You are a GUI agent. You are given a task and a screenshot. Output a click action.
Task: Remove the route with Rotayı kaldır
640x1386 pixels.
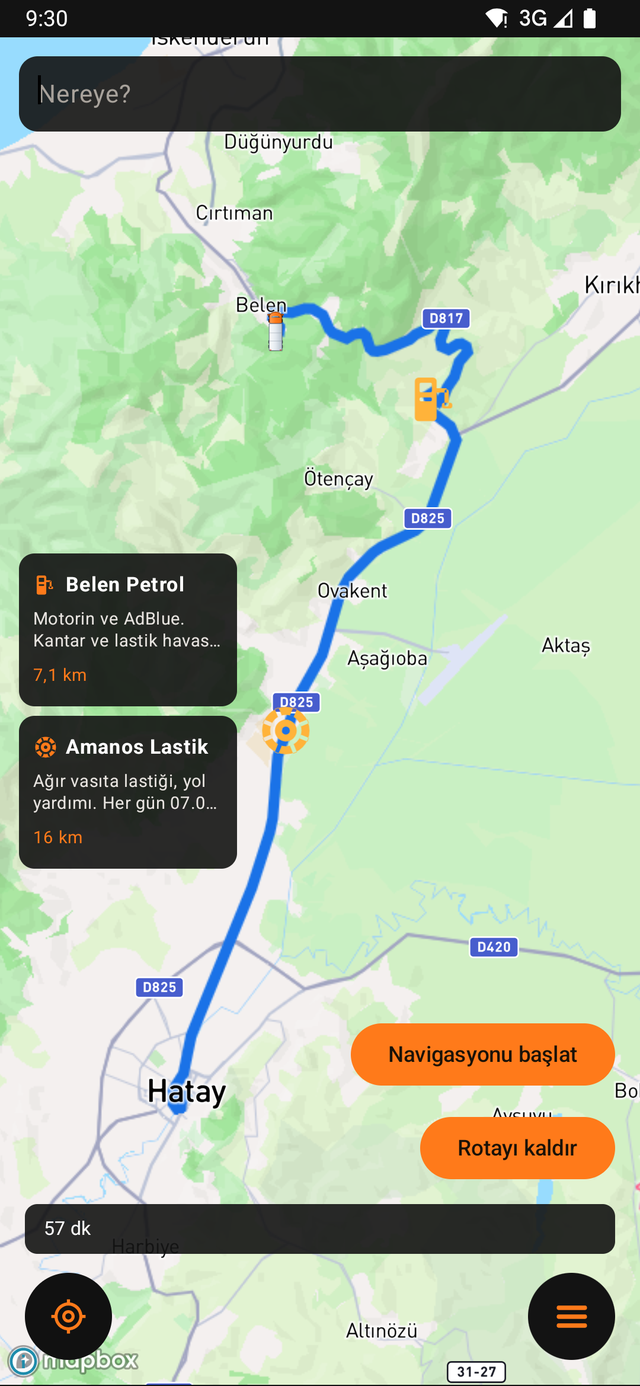tap(517, 1148)
